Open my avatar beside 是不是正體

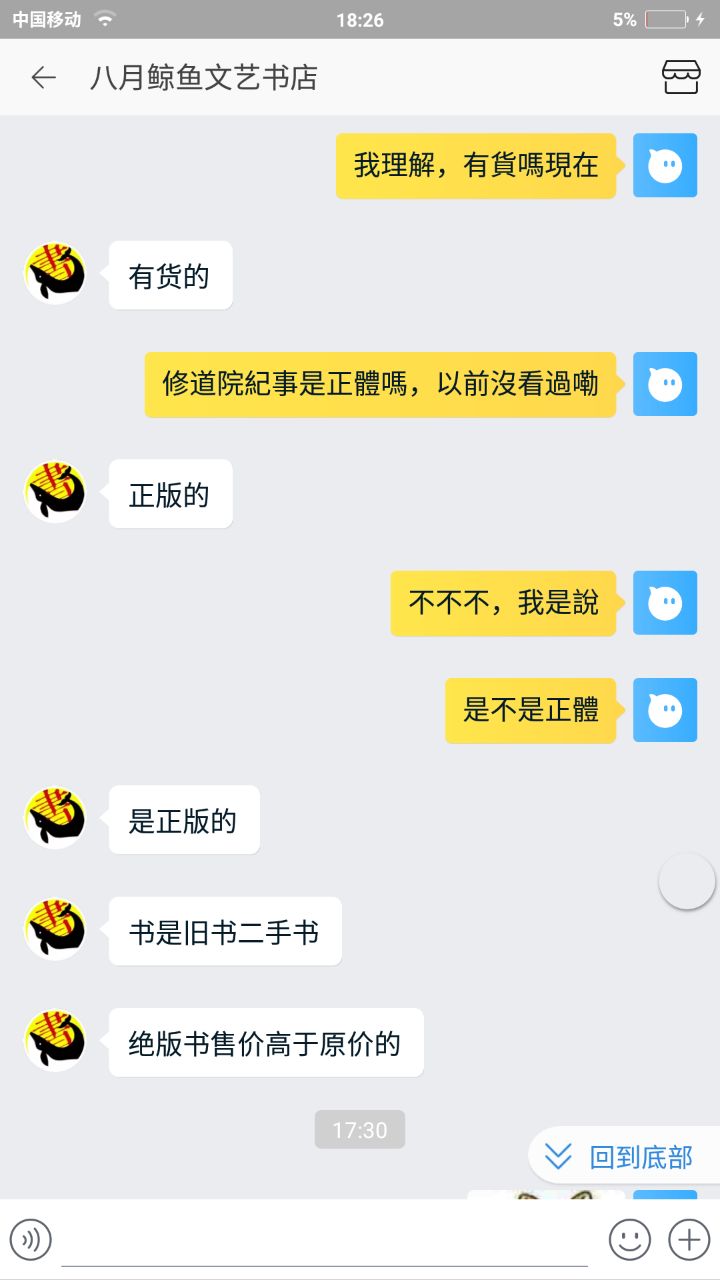(665, 710)
